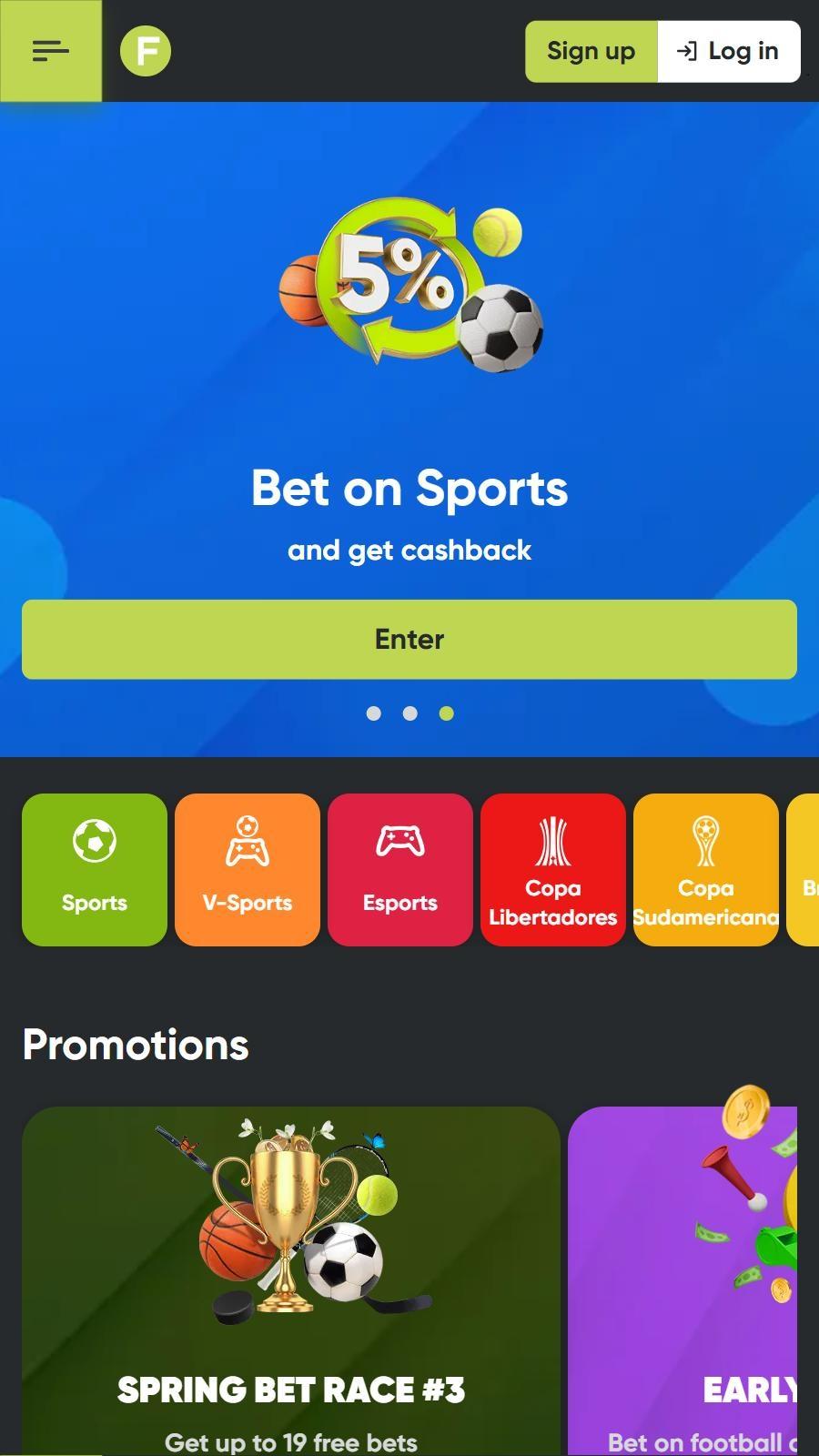Select the Copa Libertadores tile

pyautogui.click(x=553, y=870)
